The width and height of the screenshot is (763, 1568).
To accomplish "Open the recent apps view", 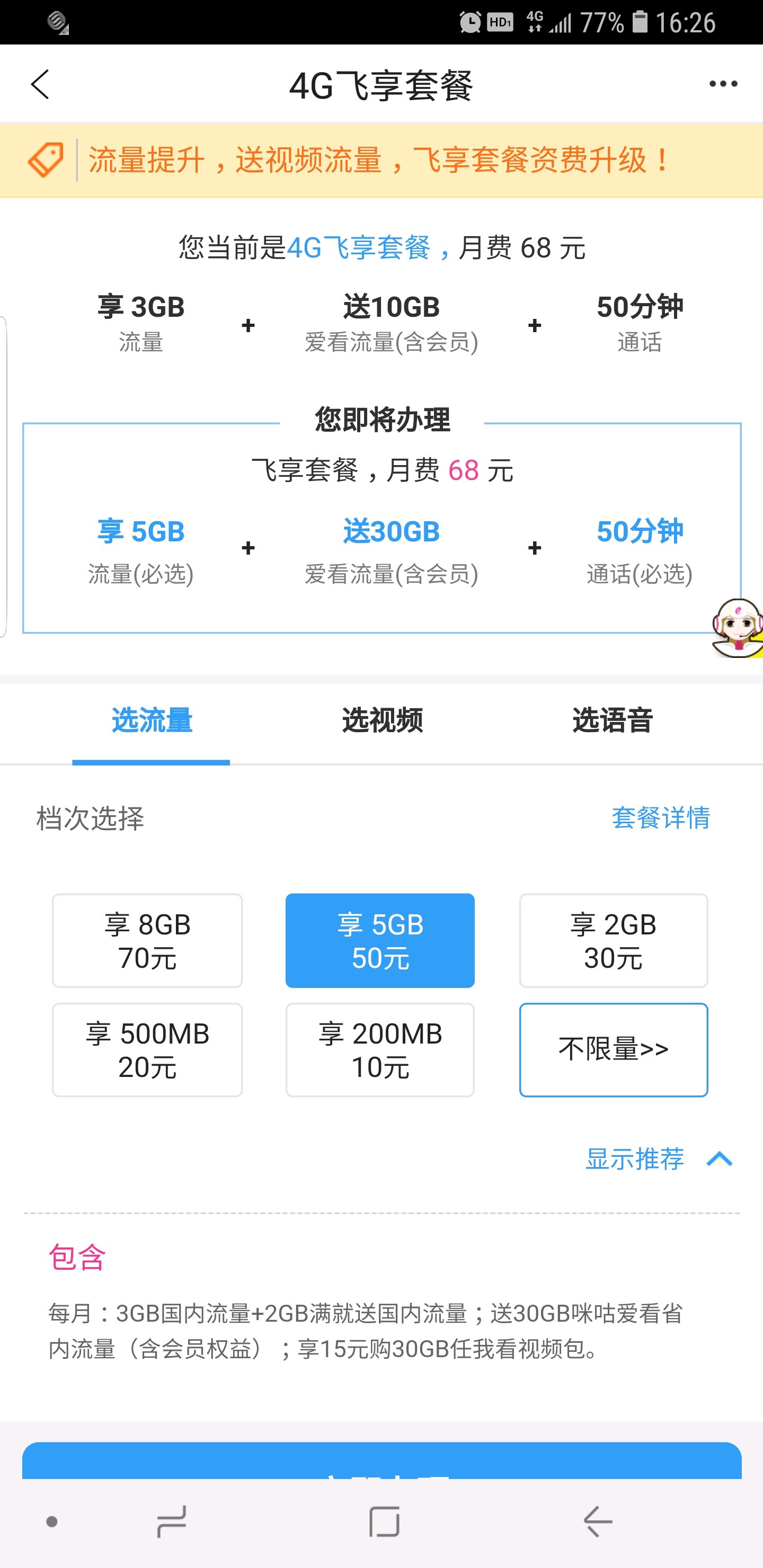I will (x=171, y=1521).
